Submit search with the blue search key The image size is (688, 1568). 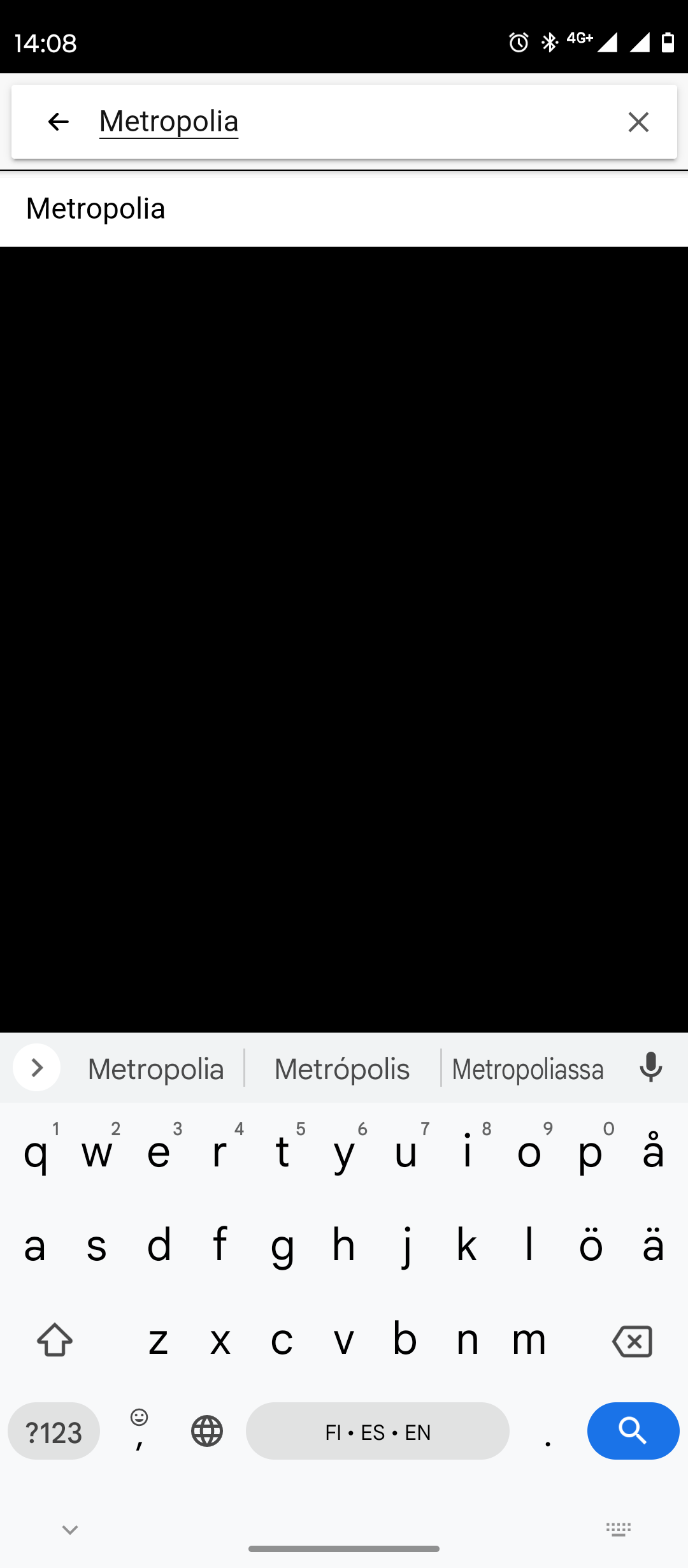click(x=633, y=1431)
